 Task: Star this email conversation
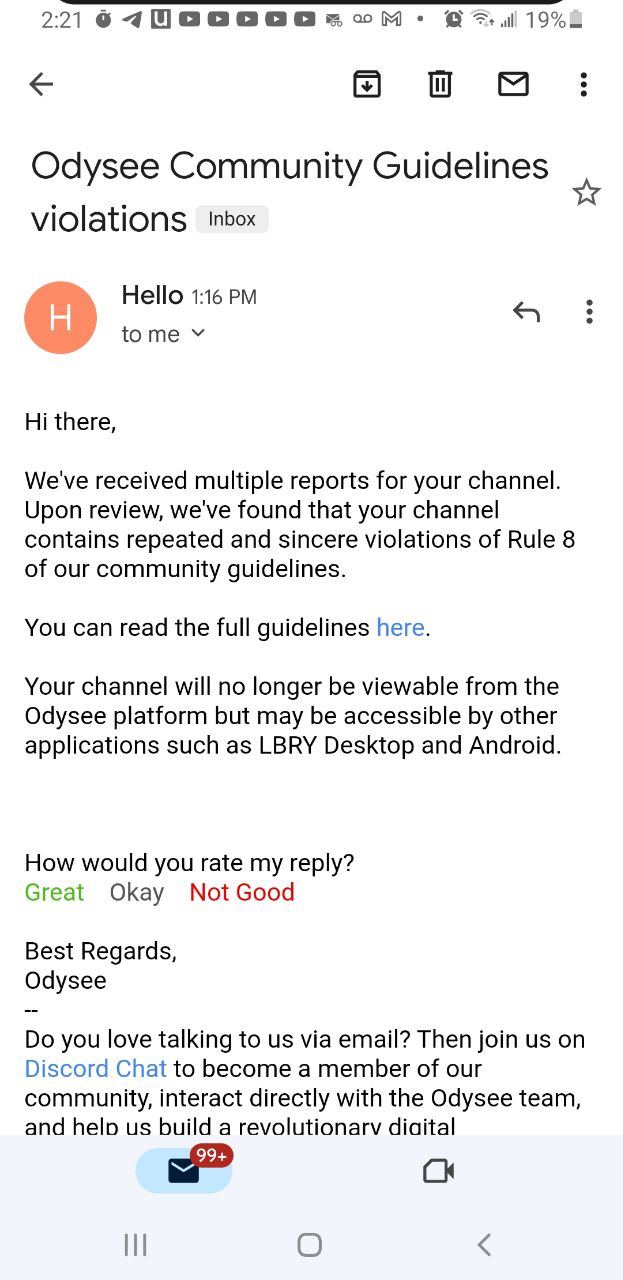coord(586,193)
